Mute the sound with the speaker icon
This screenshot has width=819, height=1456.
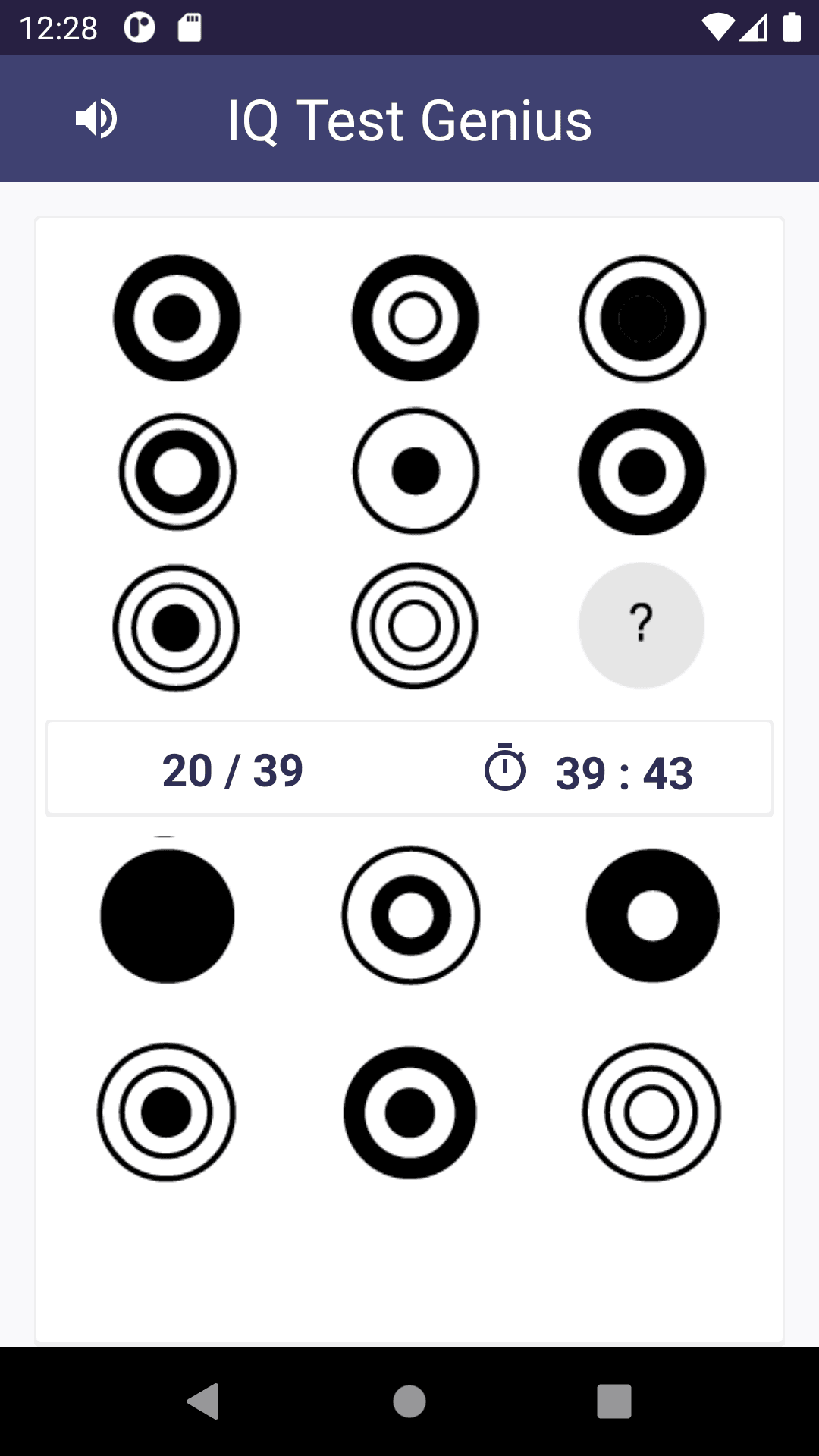(96, 119)
